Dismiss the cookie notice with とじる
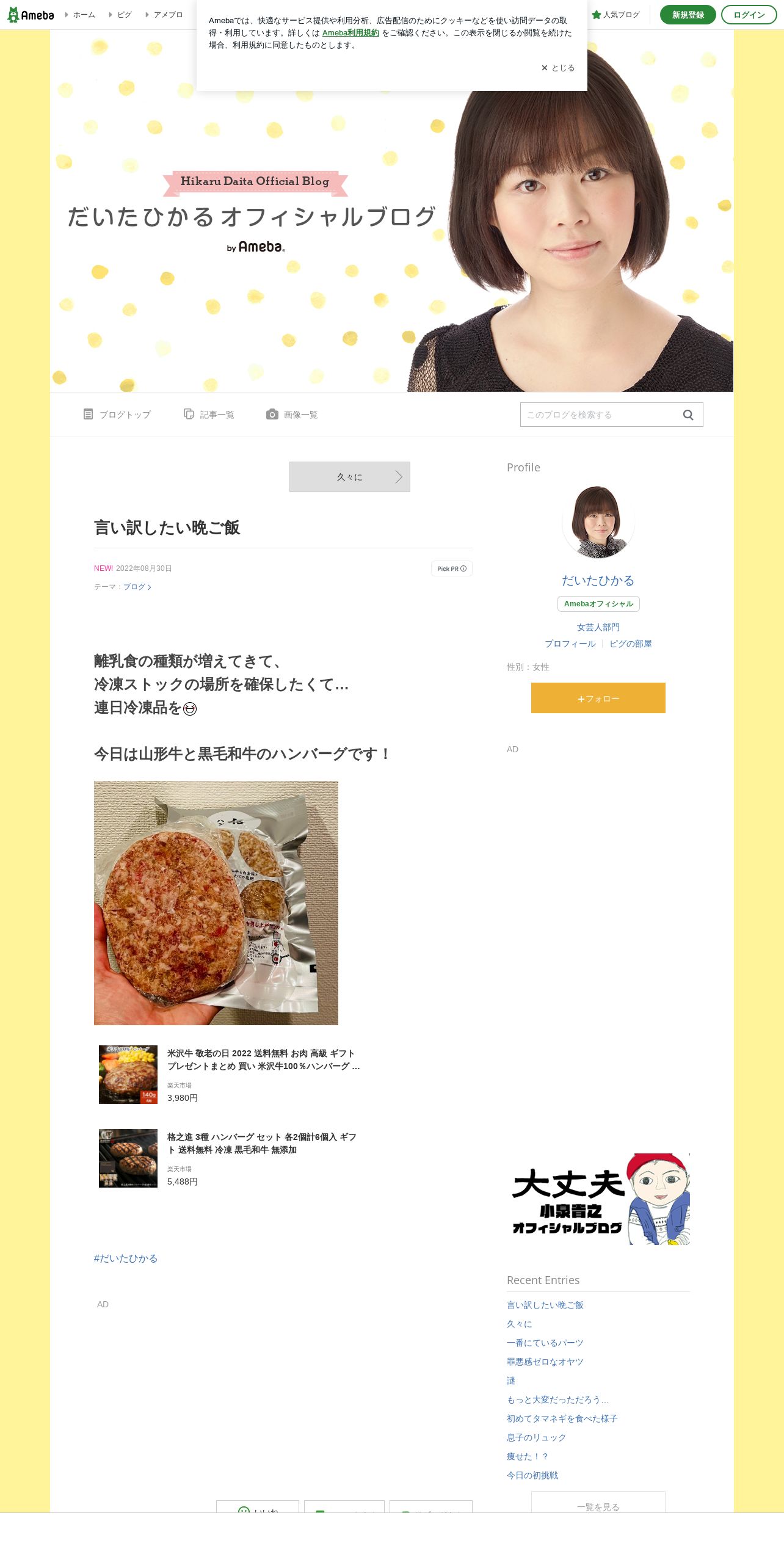This screenshot has height=1568, width=784. coord(558,68)
